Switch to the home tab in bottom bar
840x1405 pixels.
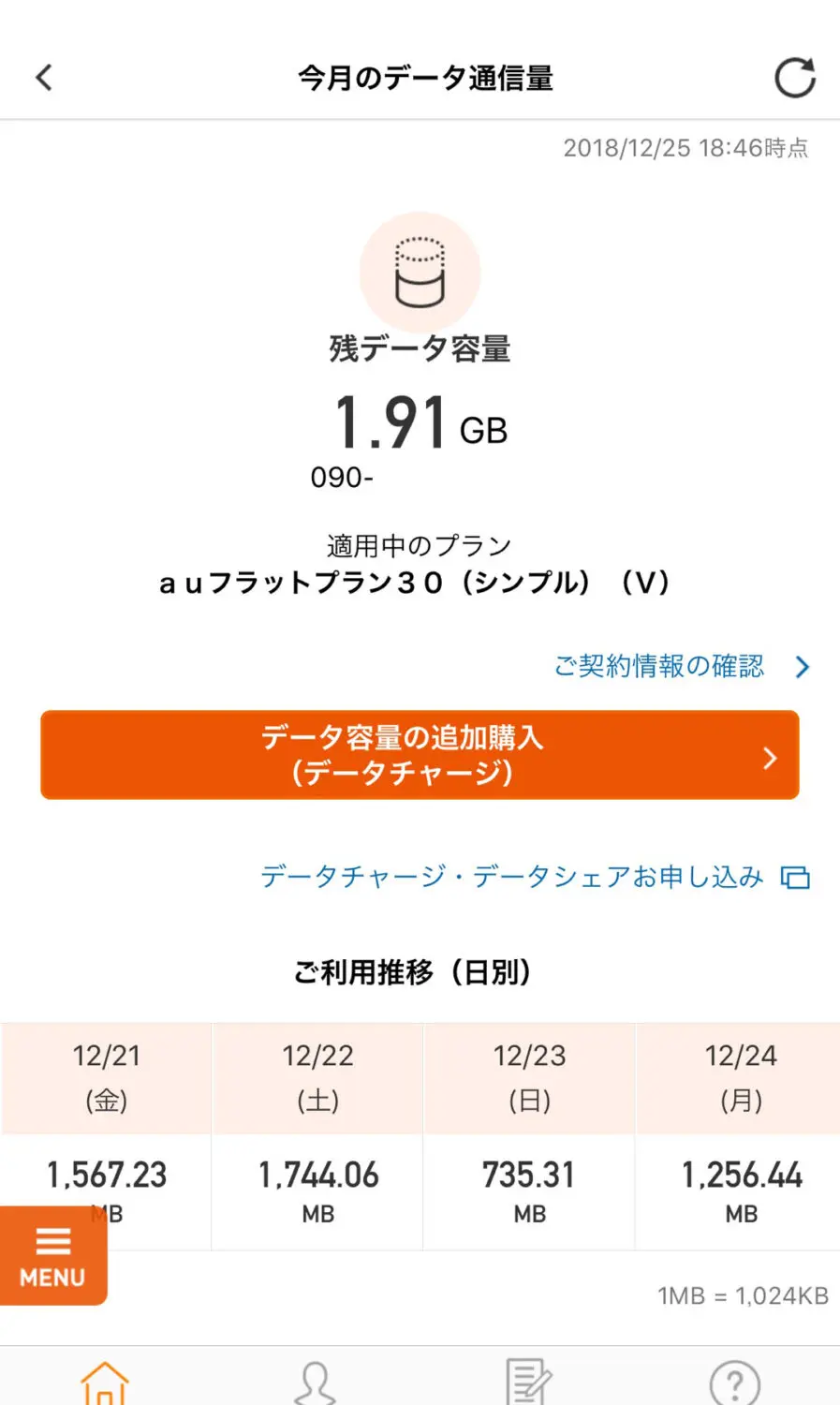click(105, 1383)
